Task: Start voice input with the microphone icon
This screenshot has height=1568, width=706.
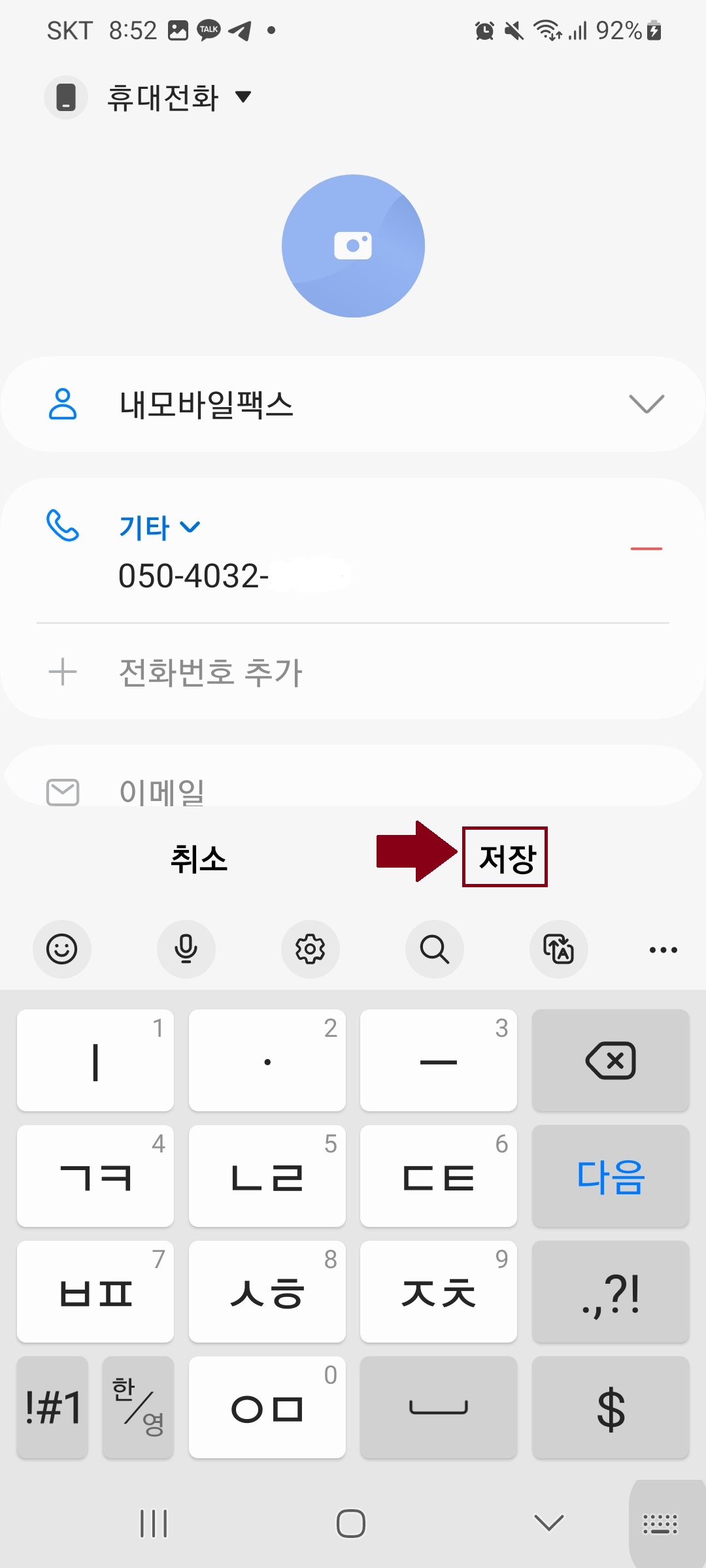Action: click(186, 950)
